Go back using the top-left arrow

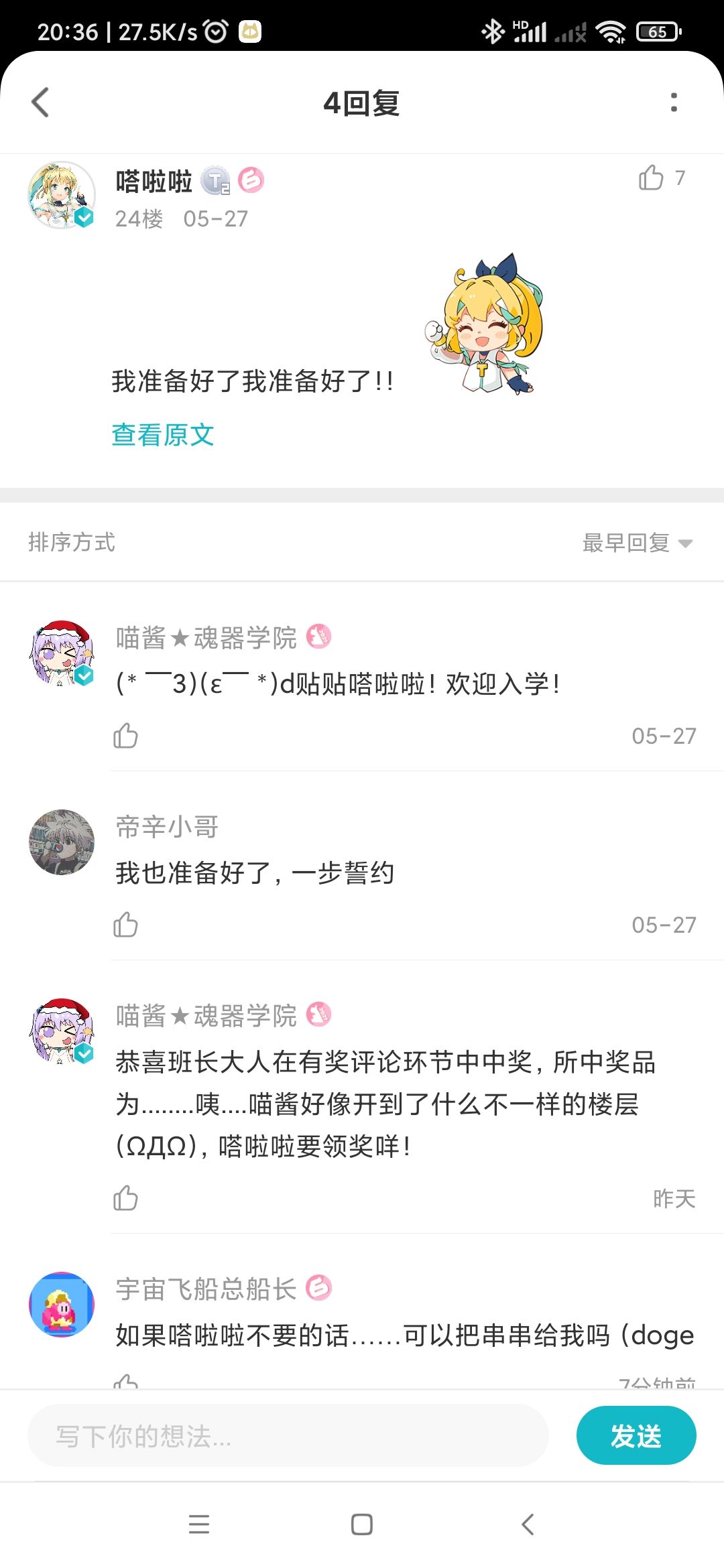40,103
